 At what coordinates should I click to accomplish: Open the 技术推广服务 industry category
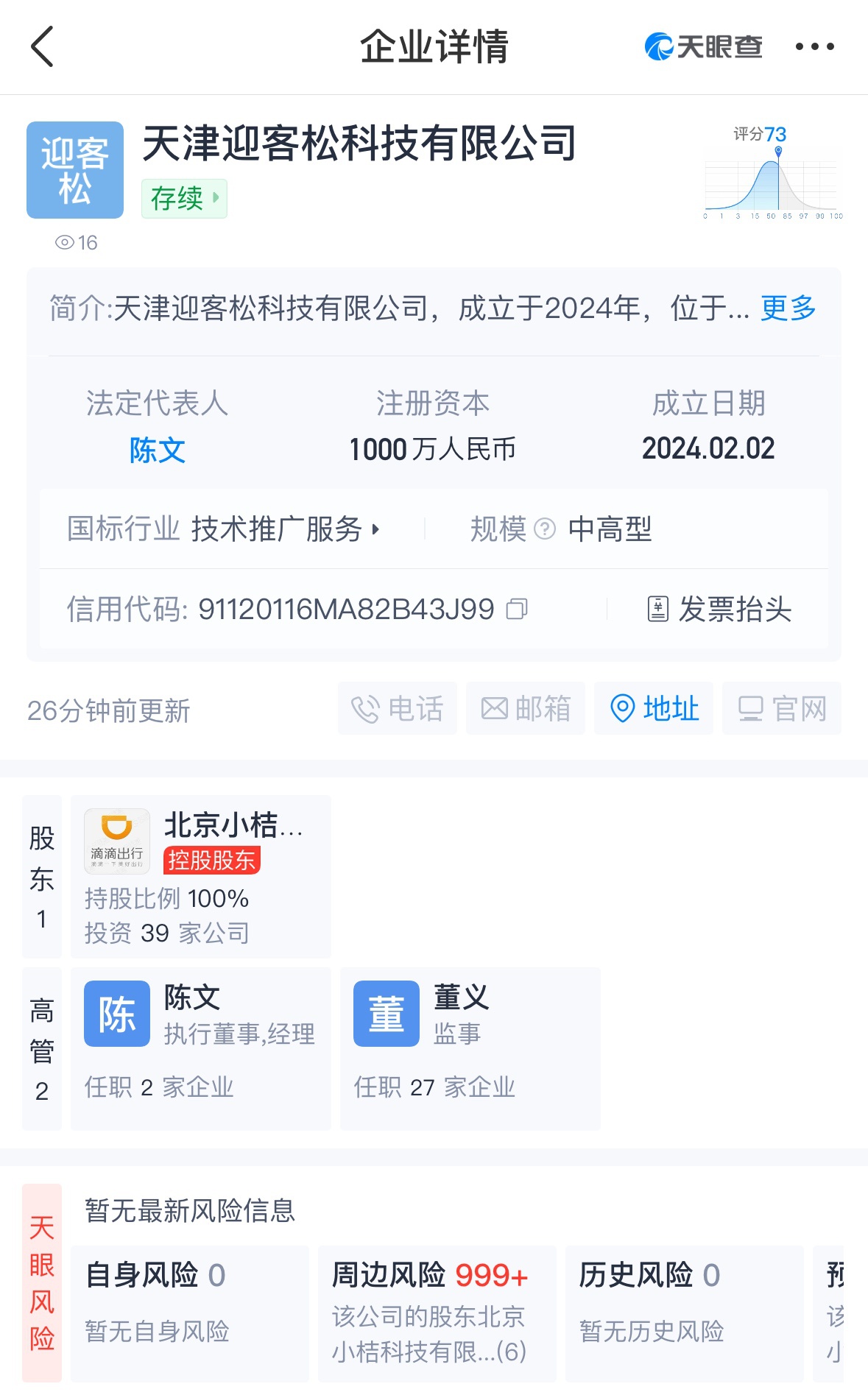pos(286,529)
